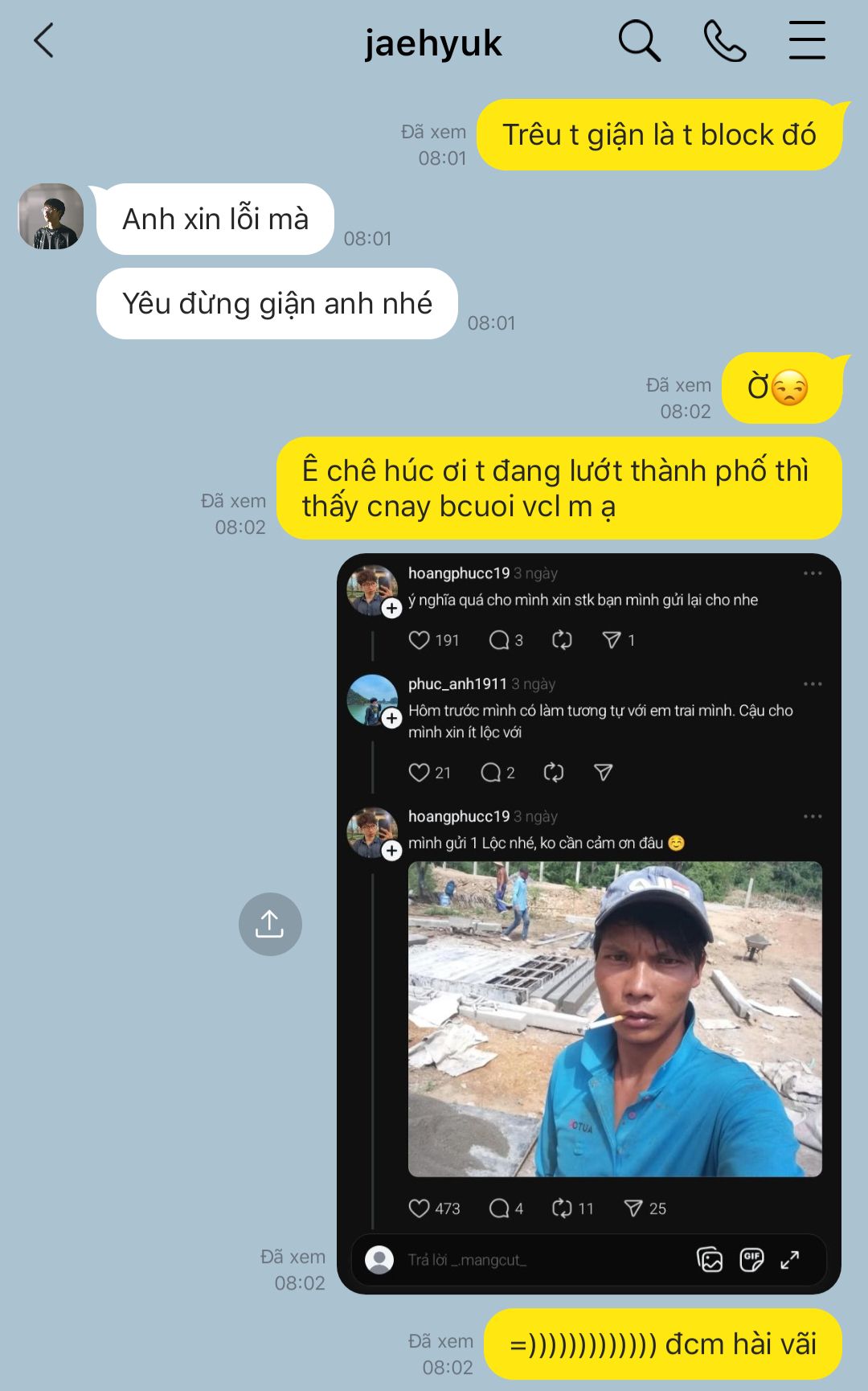
Task: Start a voice call with jaehyuk
Action: point(724,41)
